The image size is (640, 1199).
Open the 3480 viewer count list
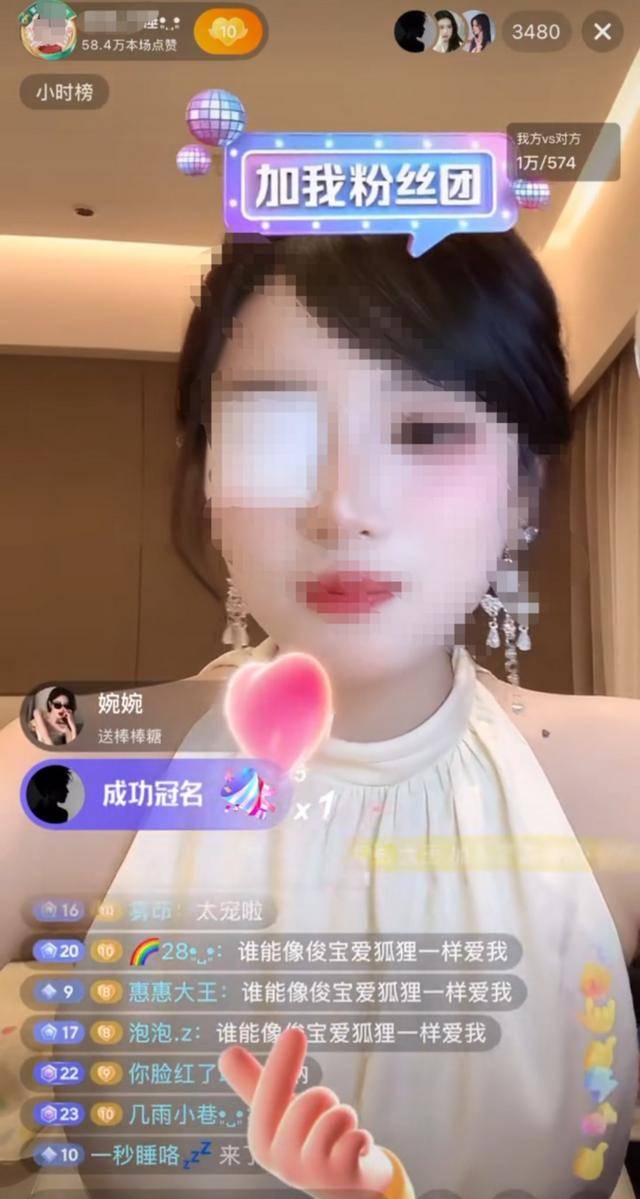click(x=536, y=32)
